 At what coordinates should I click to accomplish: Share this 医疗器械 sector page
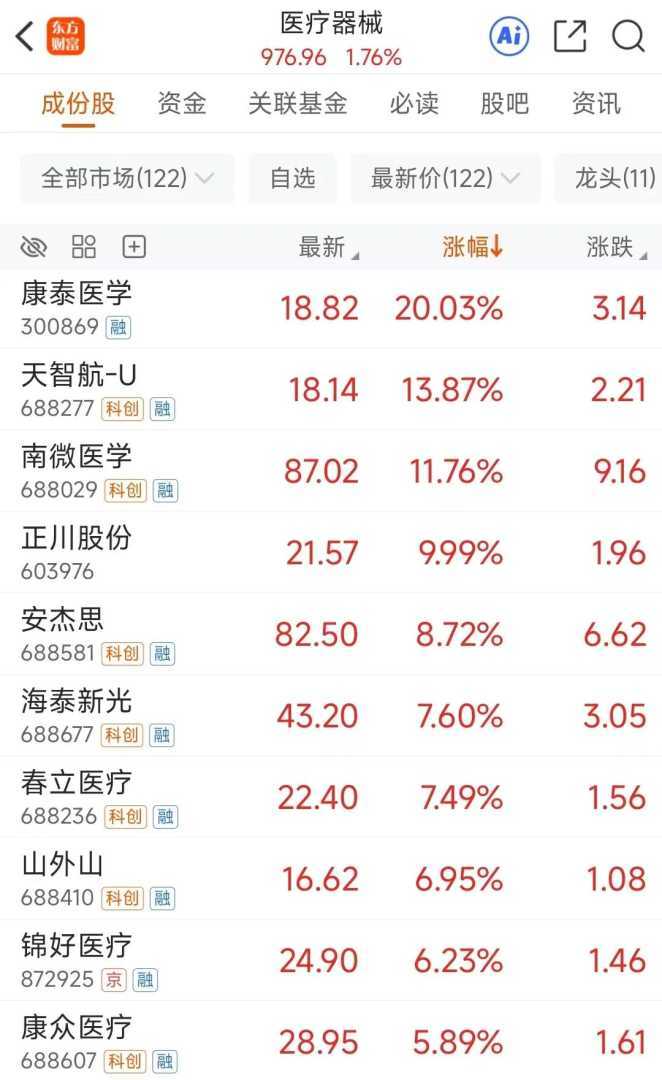click(x=569, y=37)
